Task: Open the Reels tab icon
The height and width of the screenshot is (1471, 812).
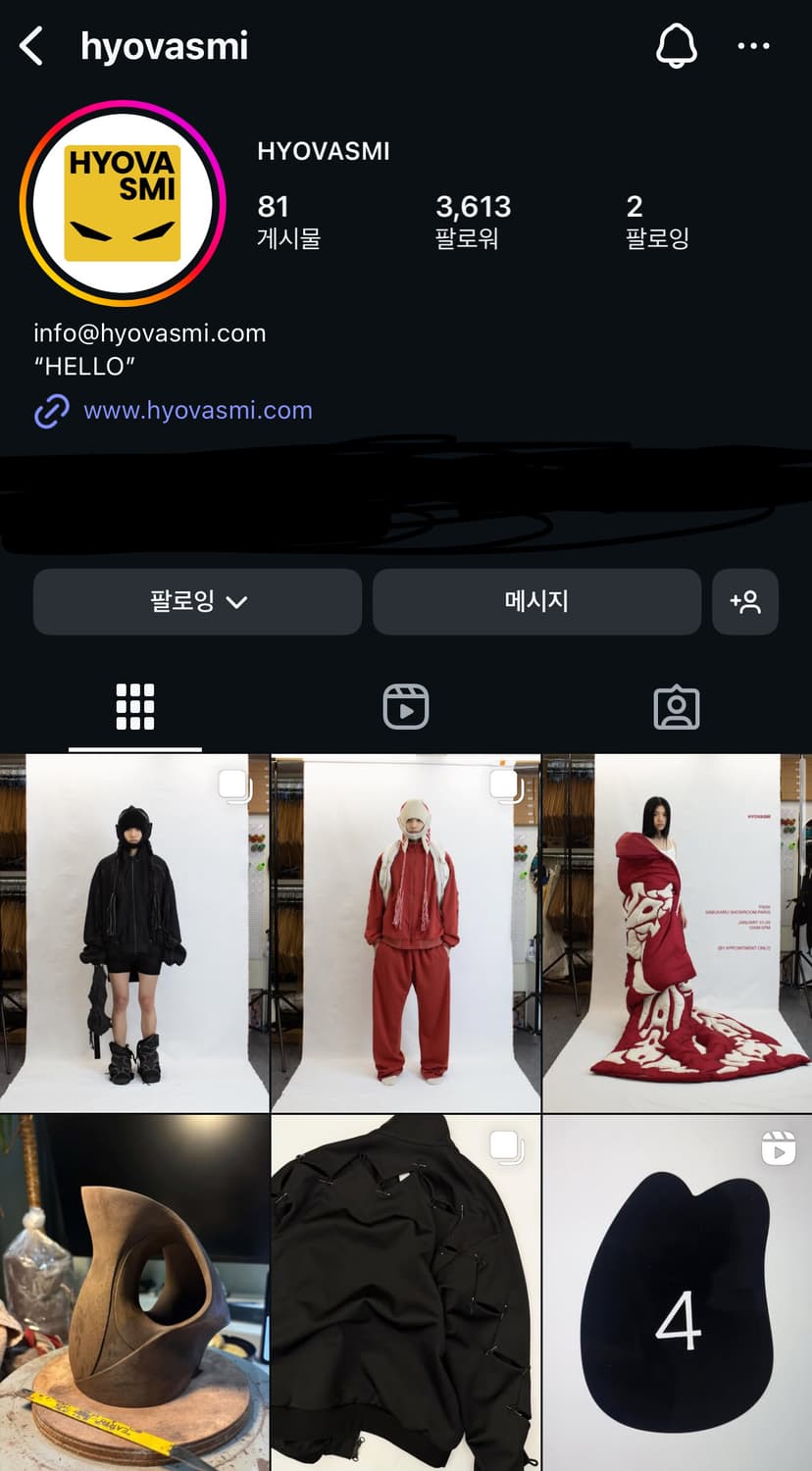Action: click(405, 704)
